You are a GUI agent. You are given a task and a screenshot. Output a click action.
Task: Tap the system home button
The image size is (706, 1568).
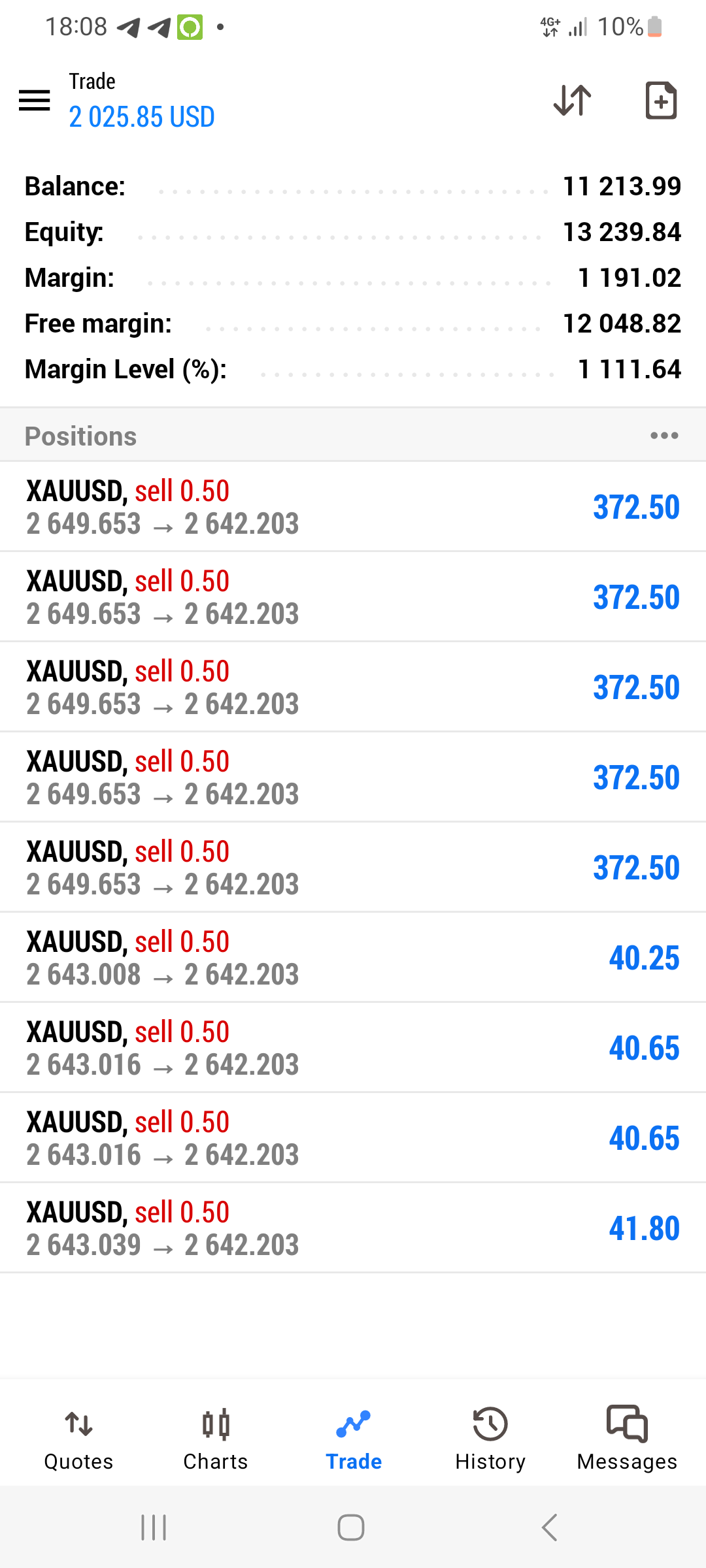[x=351, y=1527]
